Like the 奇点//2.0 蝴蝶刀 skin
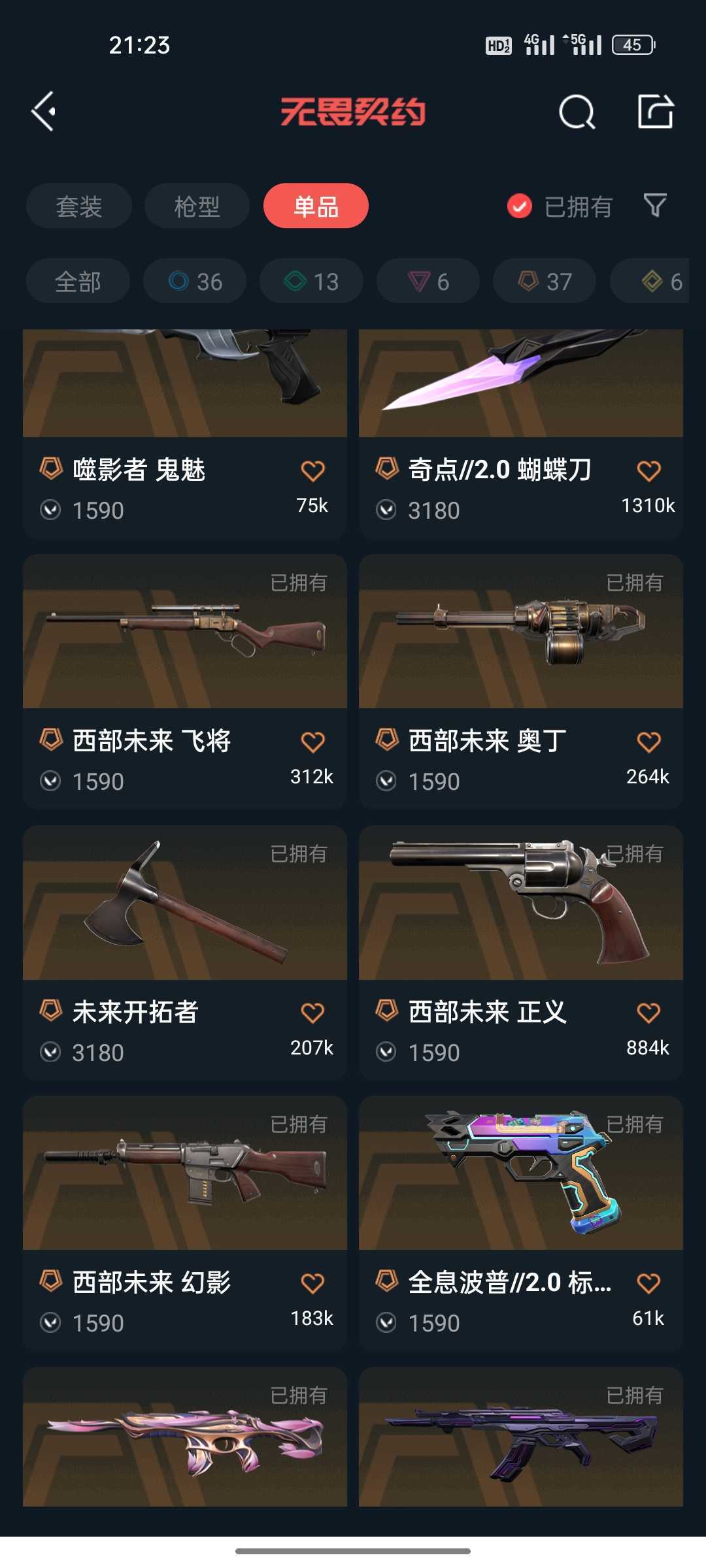The image size is (706, 1568). (x=648, y=471)
